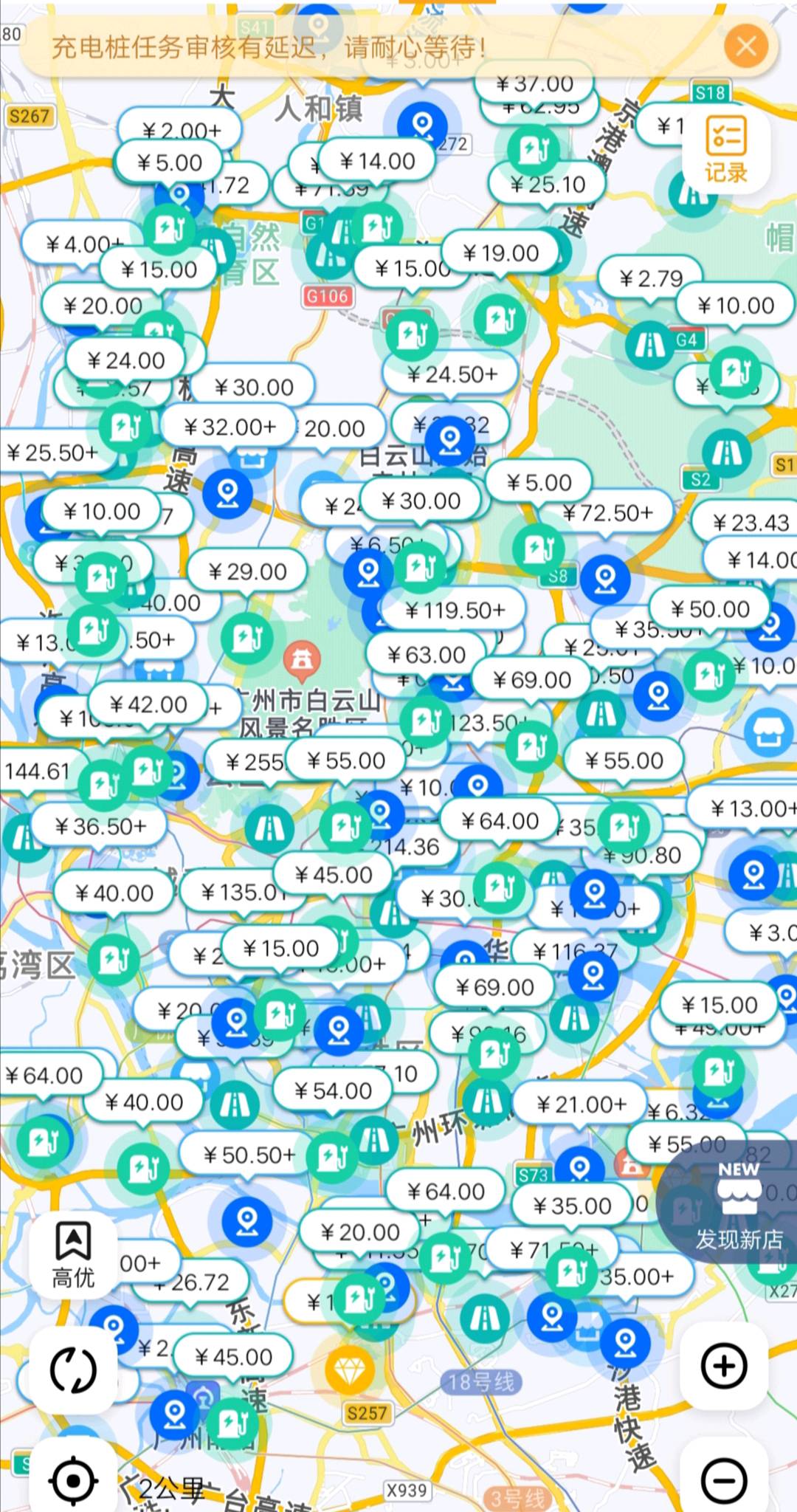The height and width of the screenshot is (1512, 797).
Task: Refresh the map tasks
Action: [x=73, y=1370]
